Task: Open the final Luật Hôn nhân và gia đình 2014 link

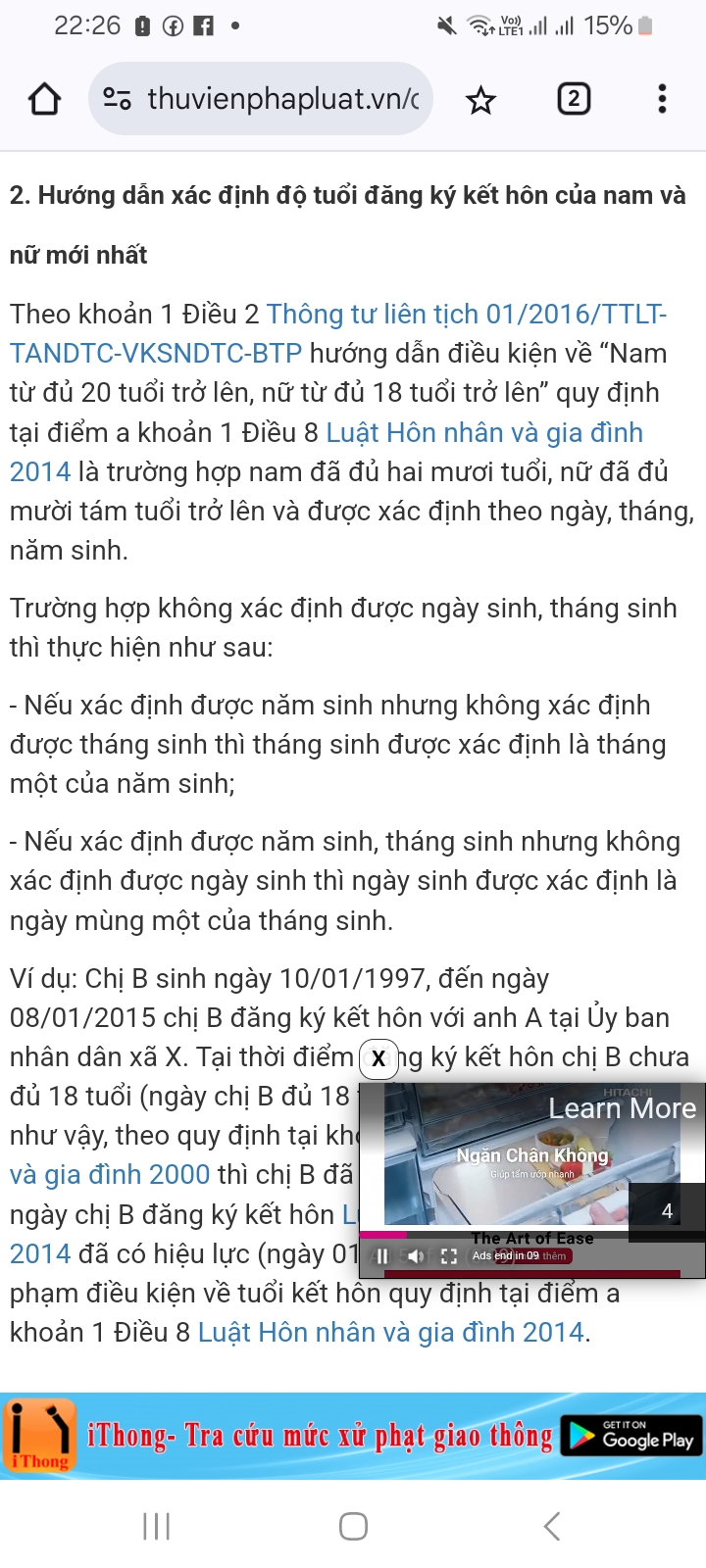Action: tap(390, 1333)
